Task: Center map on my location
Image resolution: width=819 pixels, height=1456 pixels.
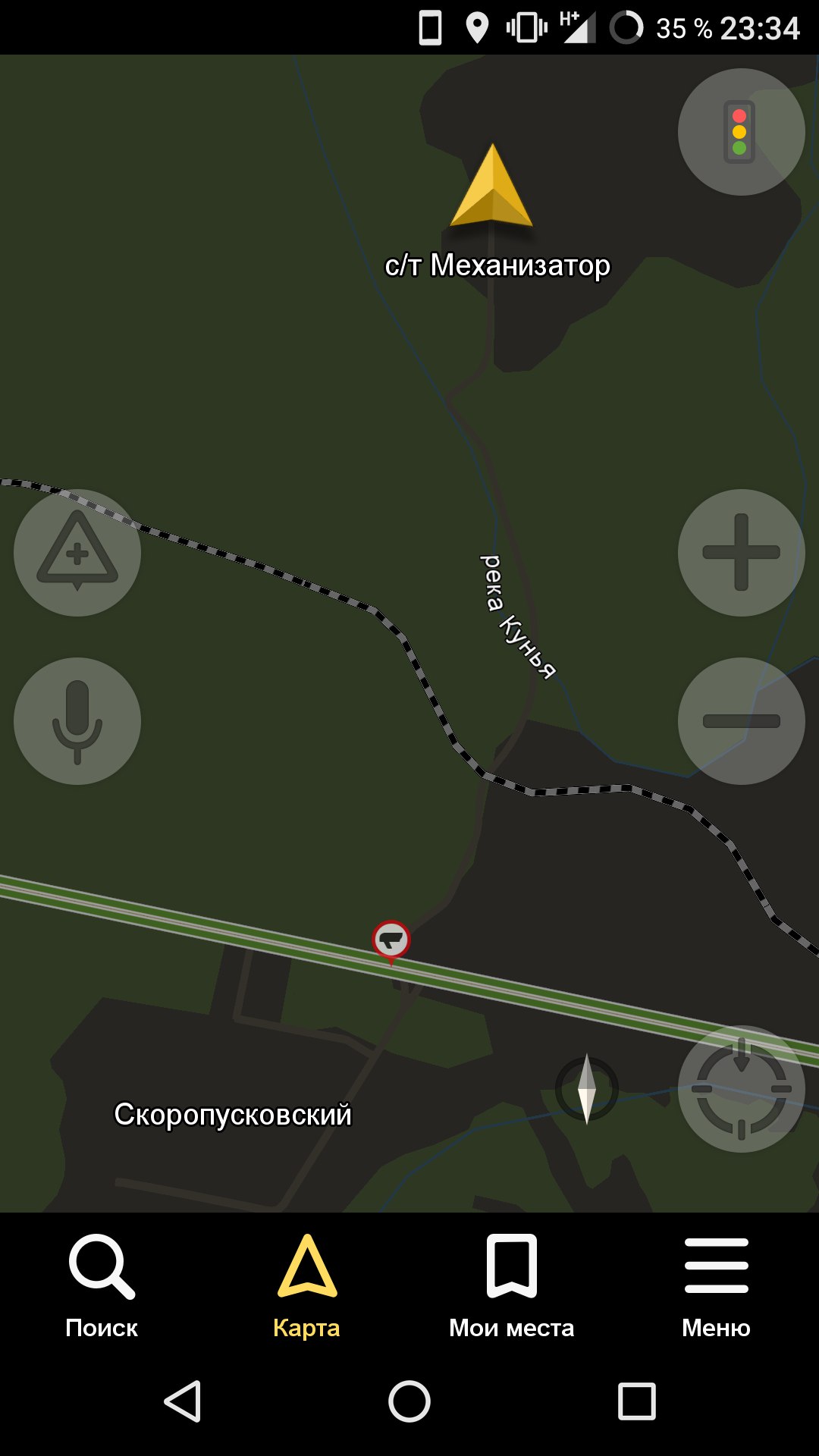Action: click(x=741, y=1089)
